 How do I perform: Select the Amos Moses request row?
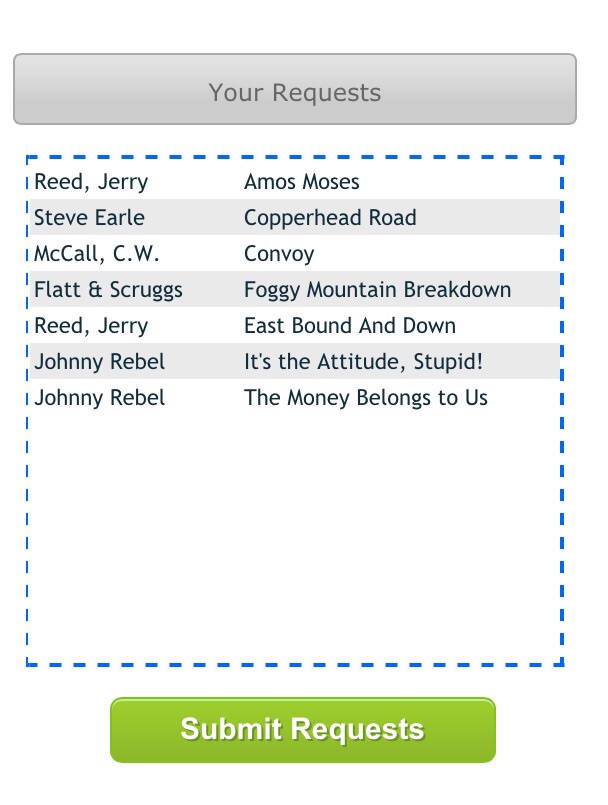coord(295,181)
